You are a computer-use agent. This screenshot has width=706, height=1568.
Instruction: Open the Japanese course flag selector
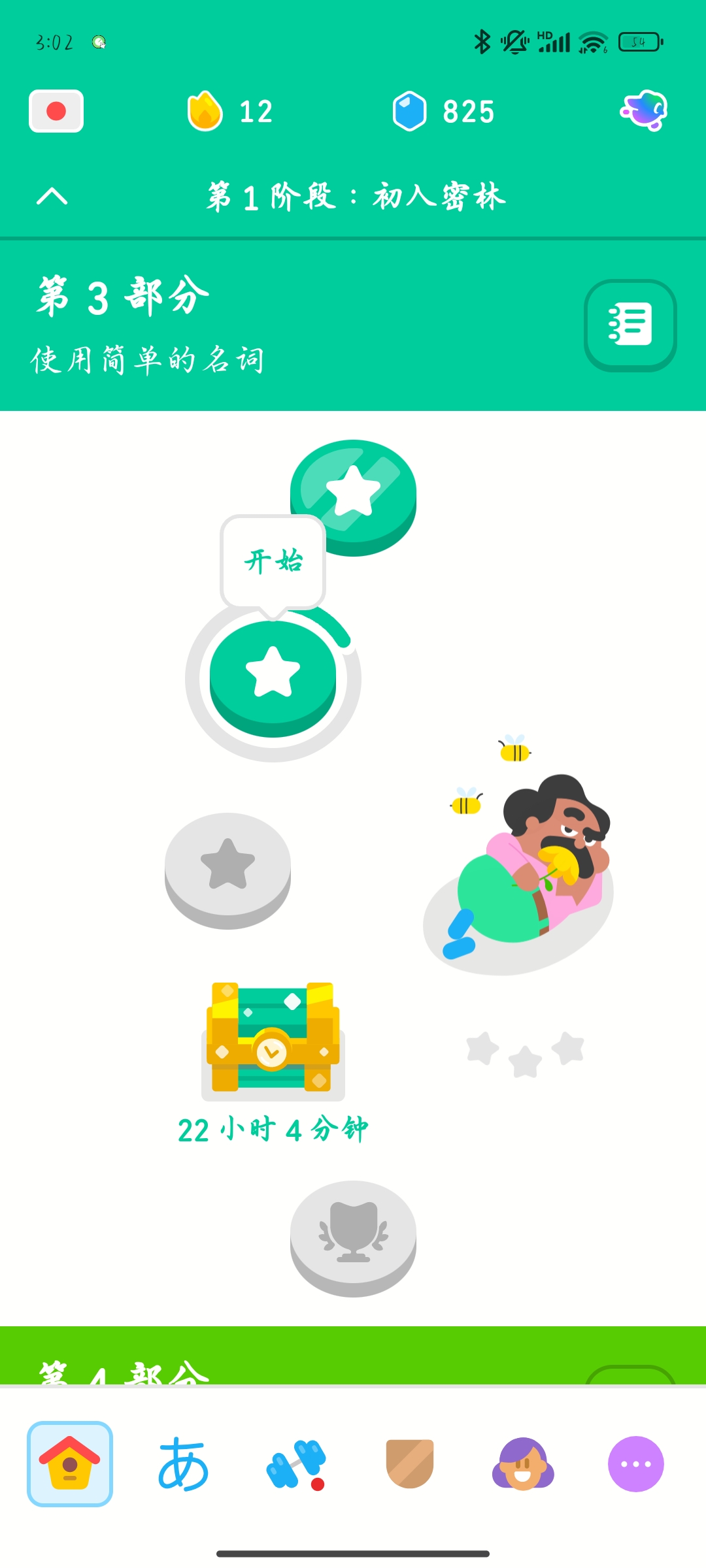pos(56,111)
